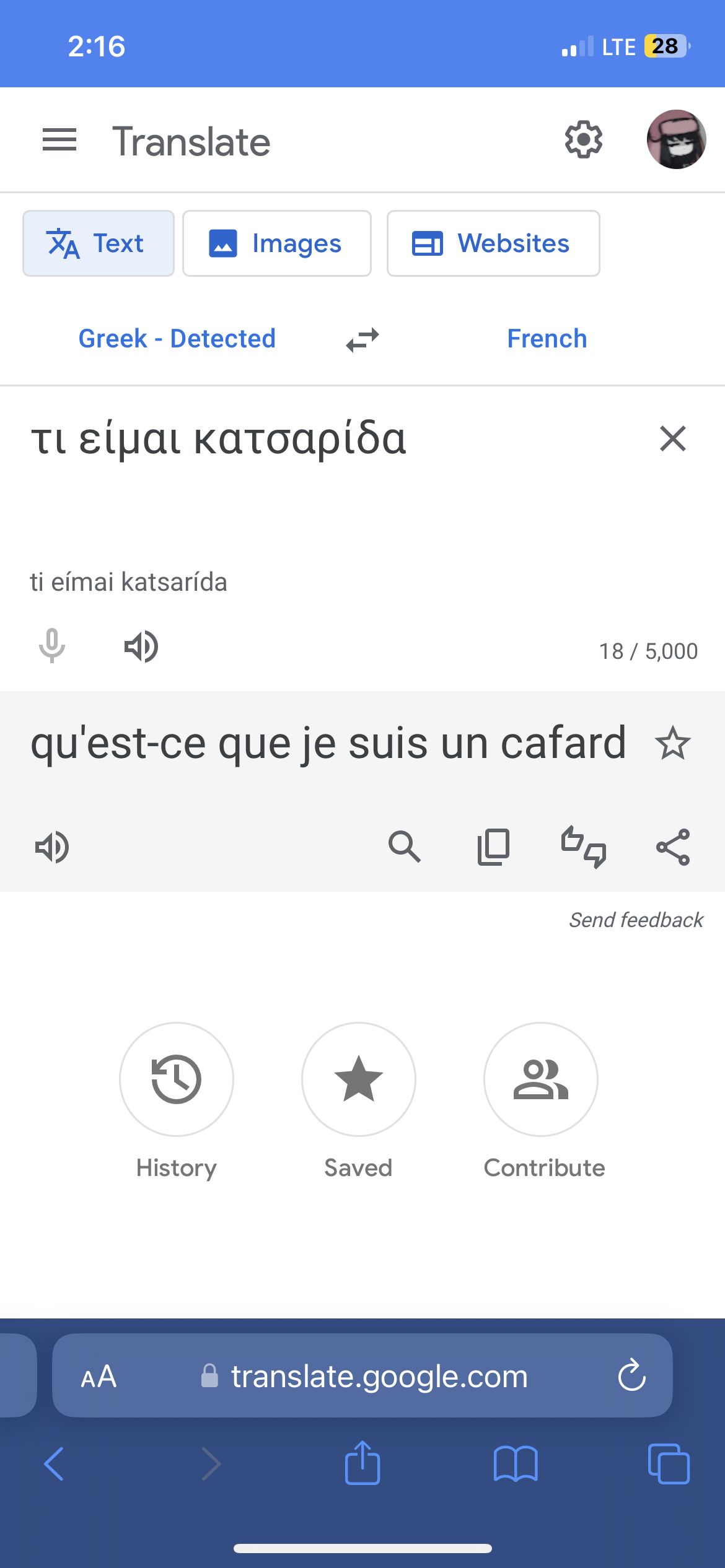Swap source and target languages
This screenshot has height=1568, width=725.
click(x=362, y=340)
